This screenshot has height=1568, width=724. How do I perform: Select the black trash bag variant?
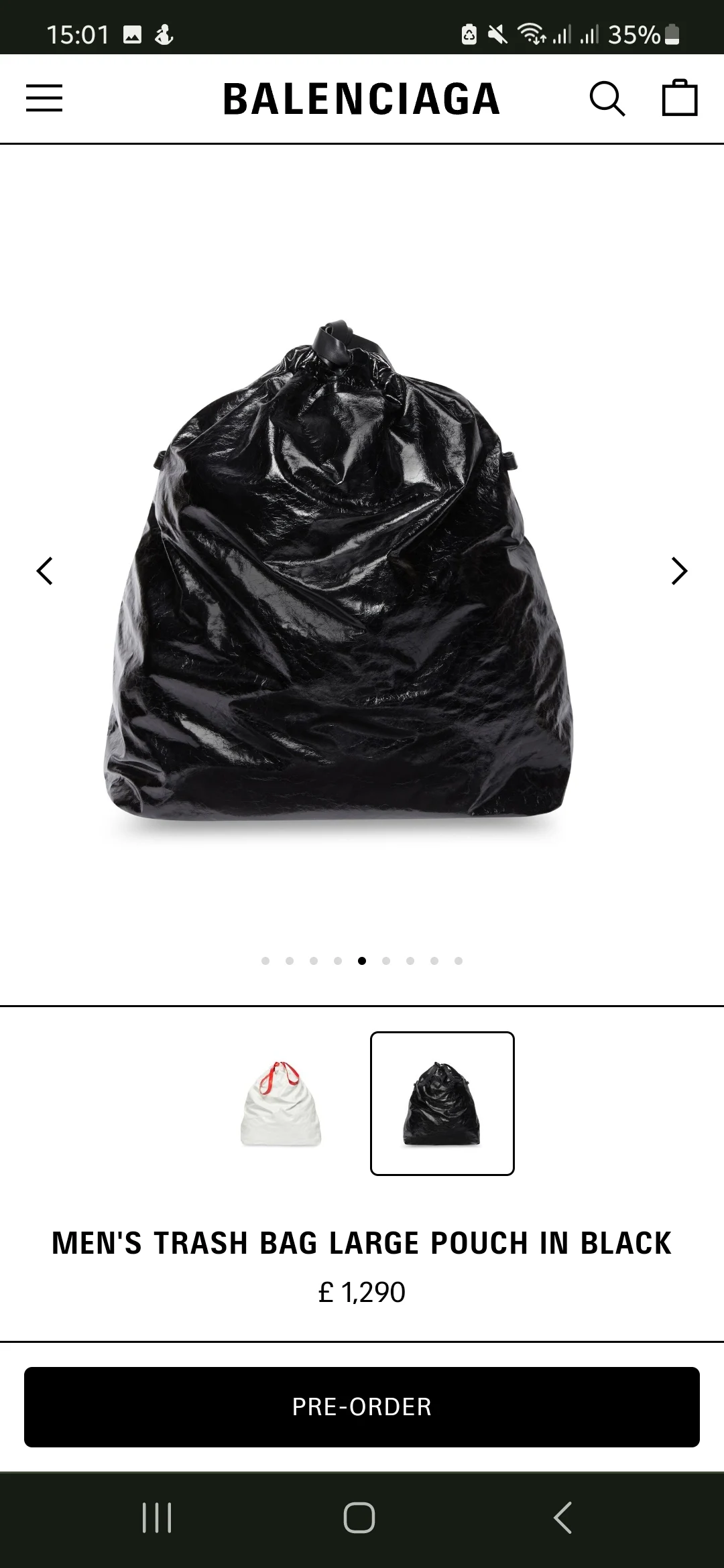[x=442, y=1103]
